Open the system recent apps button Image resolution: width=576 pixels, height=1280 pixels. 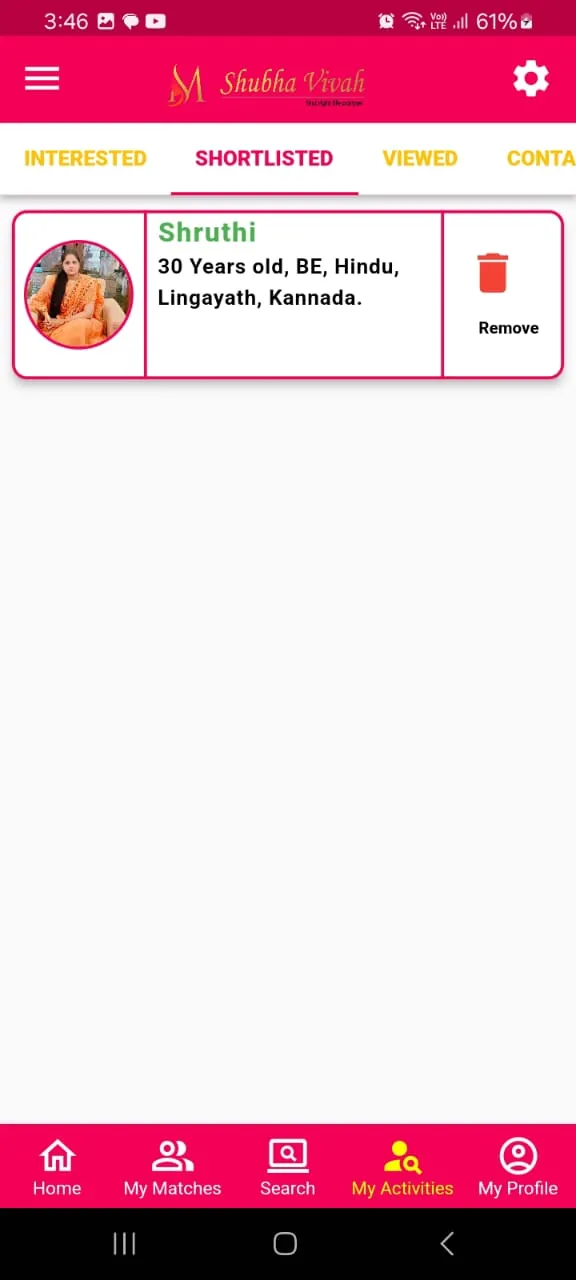[124, 1243]
